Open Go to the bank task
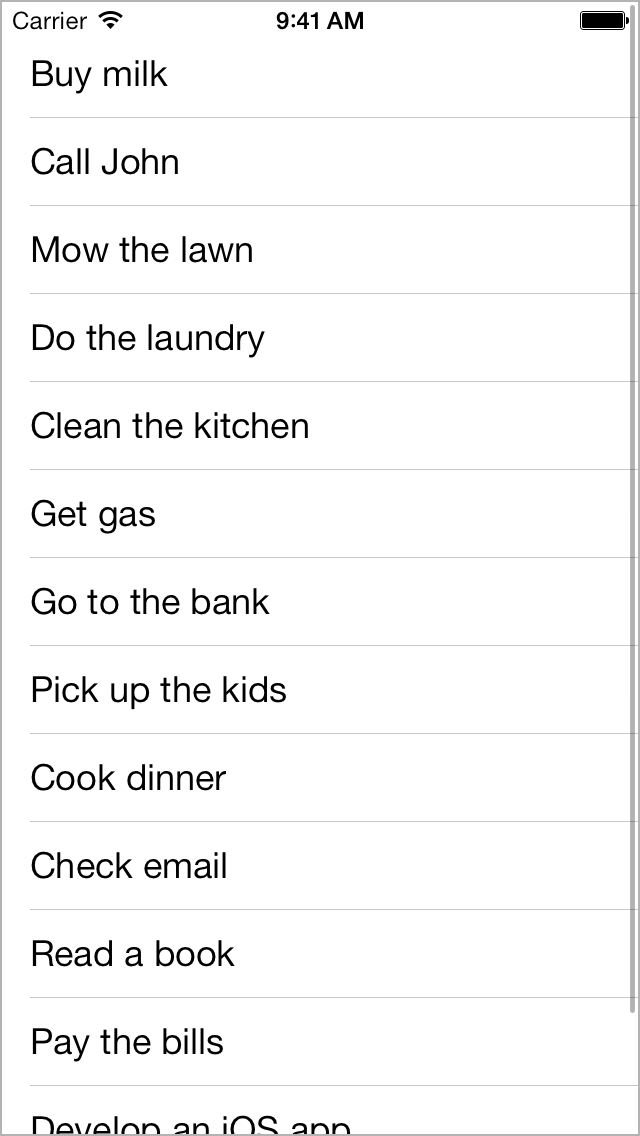Viewport: 640px width, 1136px height. [x=320, y=601]
